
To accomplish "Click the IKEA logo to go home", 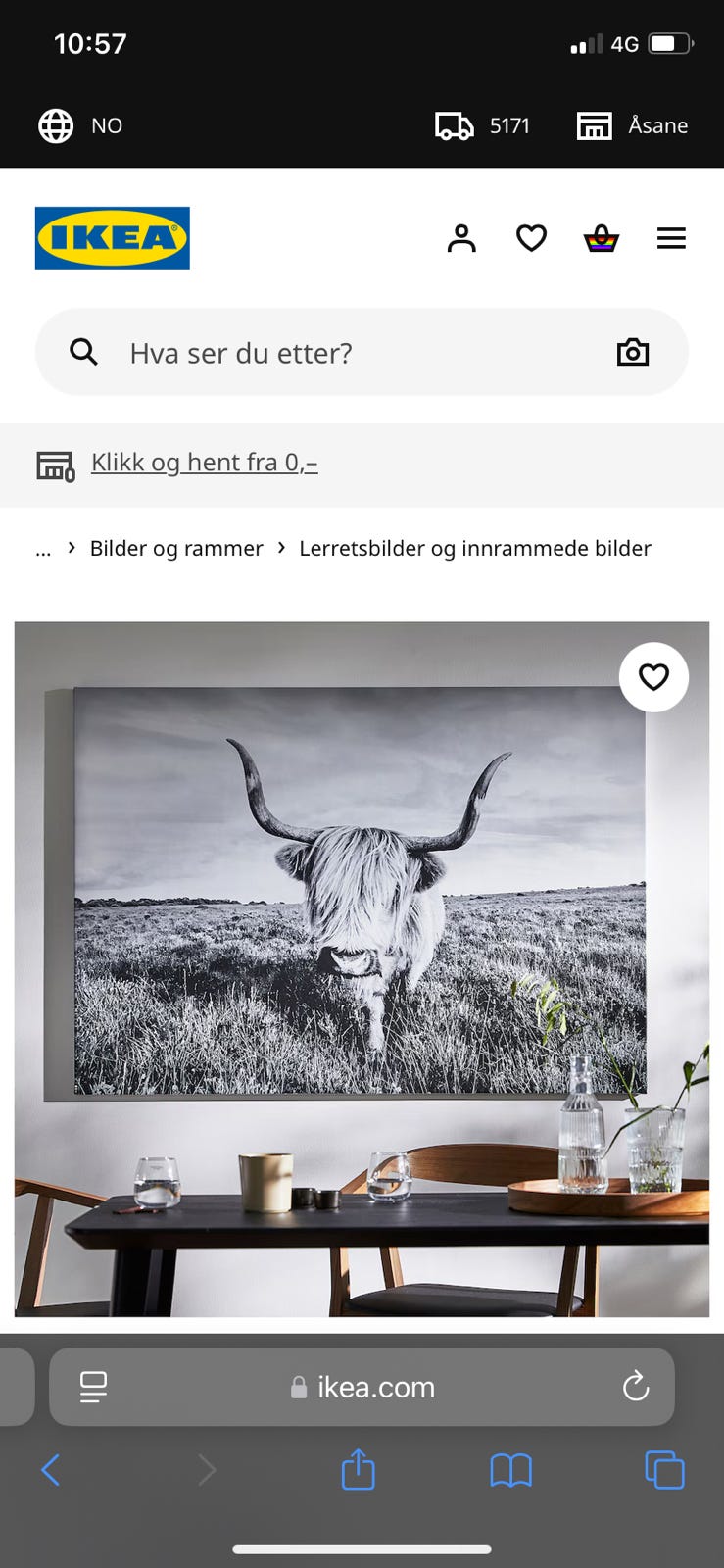I will (112, 237).
